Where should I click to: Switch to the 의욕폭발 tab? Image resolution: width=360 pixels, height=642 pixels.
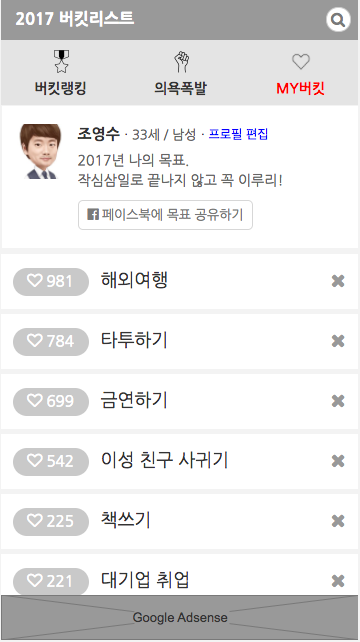coord(181,73)
